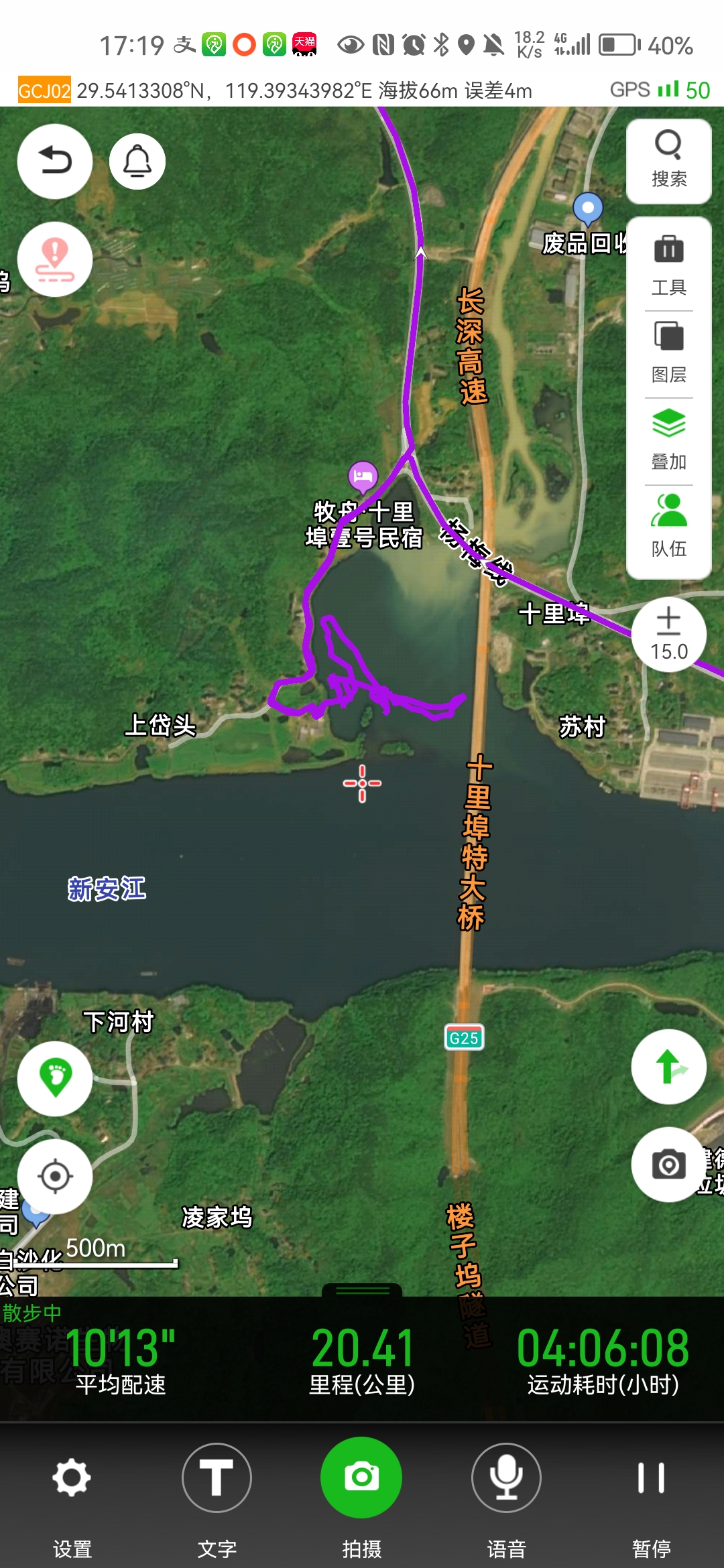The width and height of the screenshot is (724, 1568).
Task: Tap the green footprint track button
Action: (55, 1078)
